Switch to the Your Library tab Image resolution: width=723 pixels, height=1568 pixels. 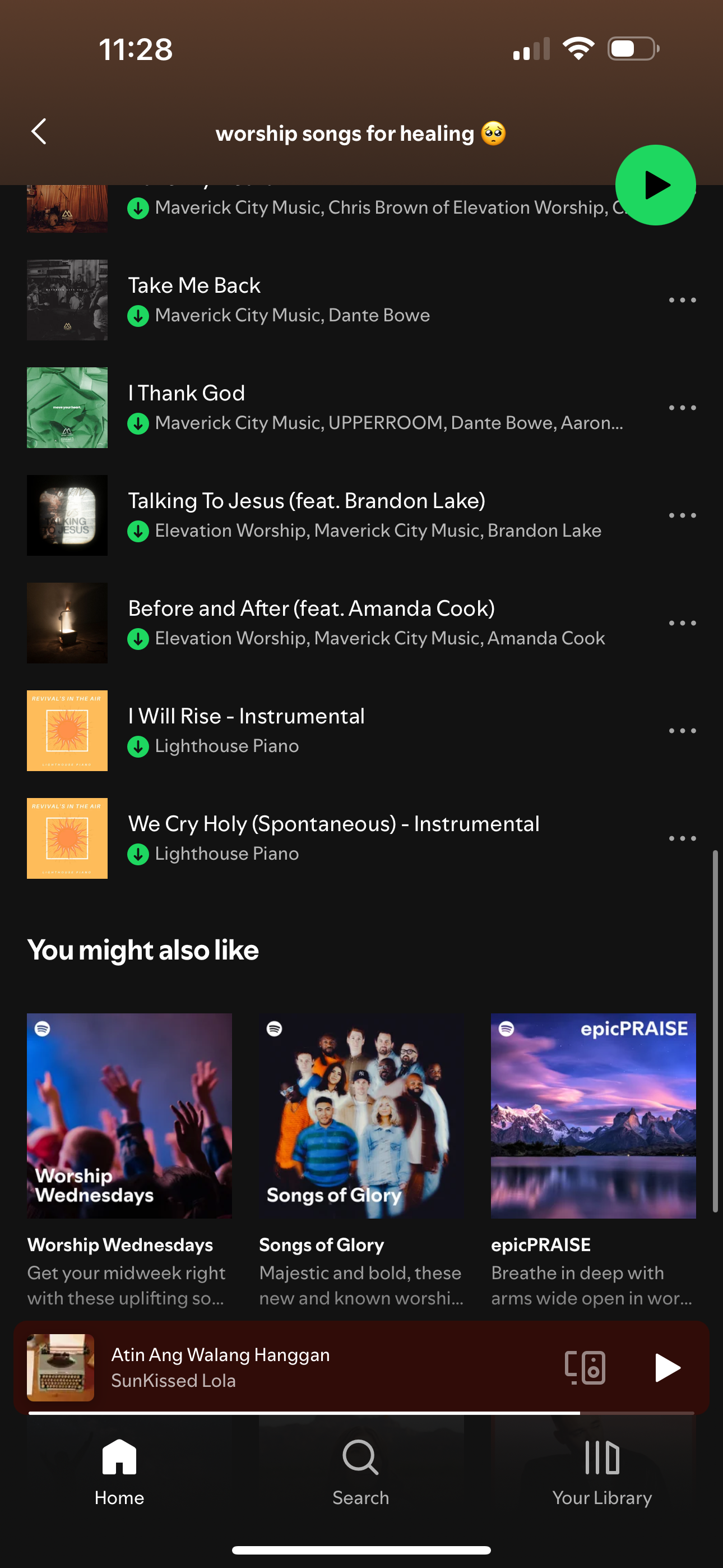pyautogui.click(x=601, y=1472)
